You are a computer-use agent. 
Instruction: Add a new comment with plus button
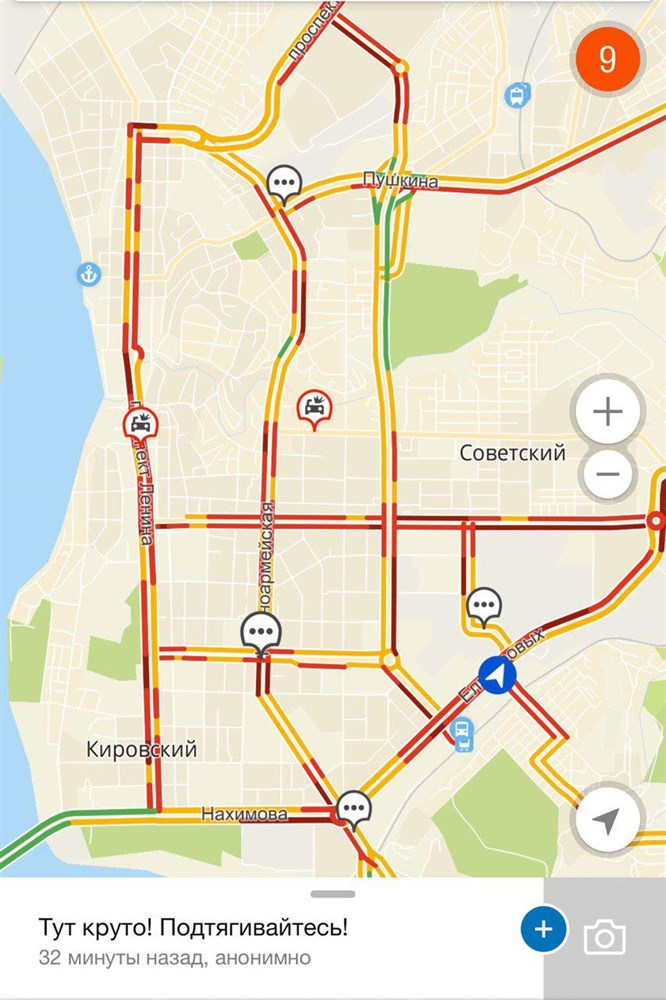point(543,929)
